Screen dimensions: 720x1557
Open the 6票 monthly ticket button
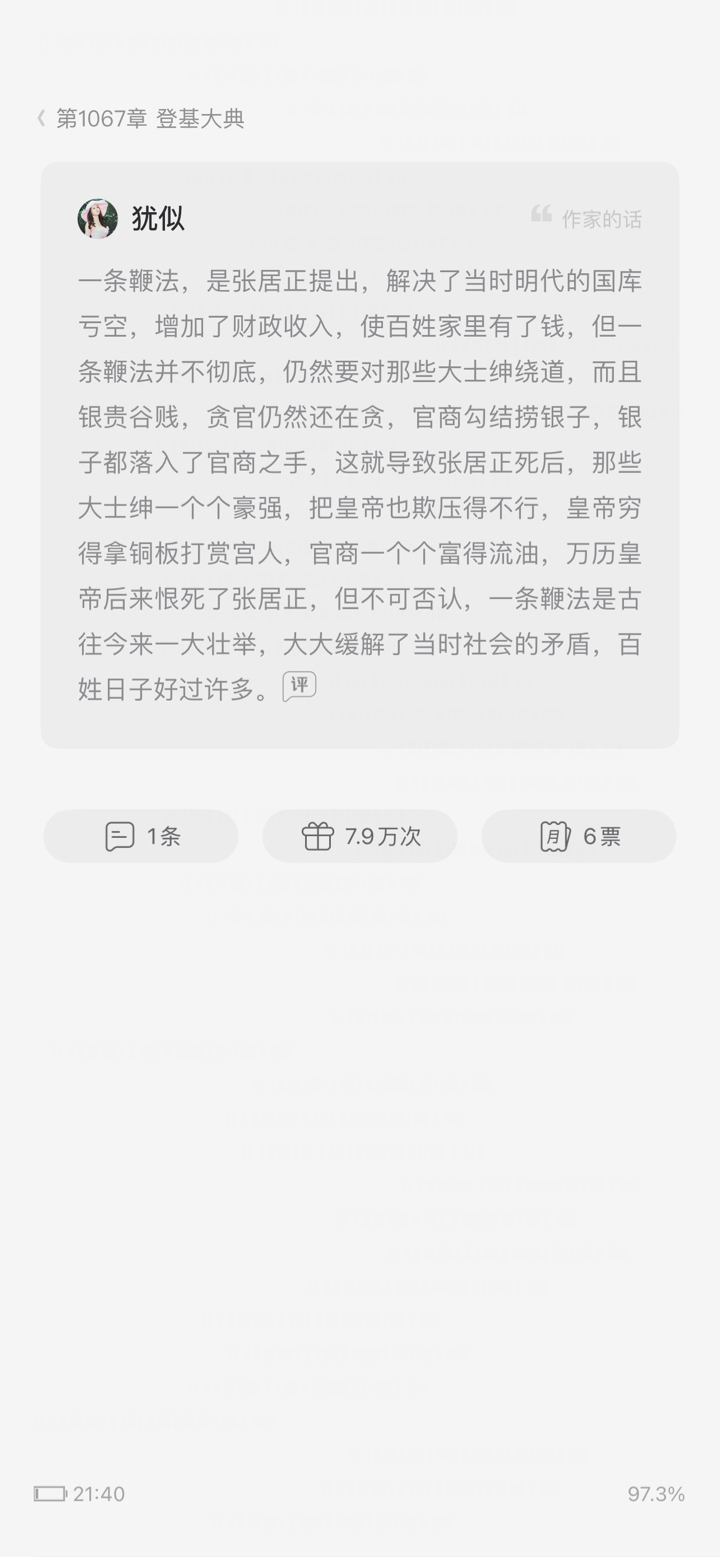579,836
